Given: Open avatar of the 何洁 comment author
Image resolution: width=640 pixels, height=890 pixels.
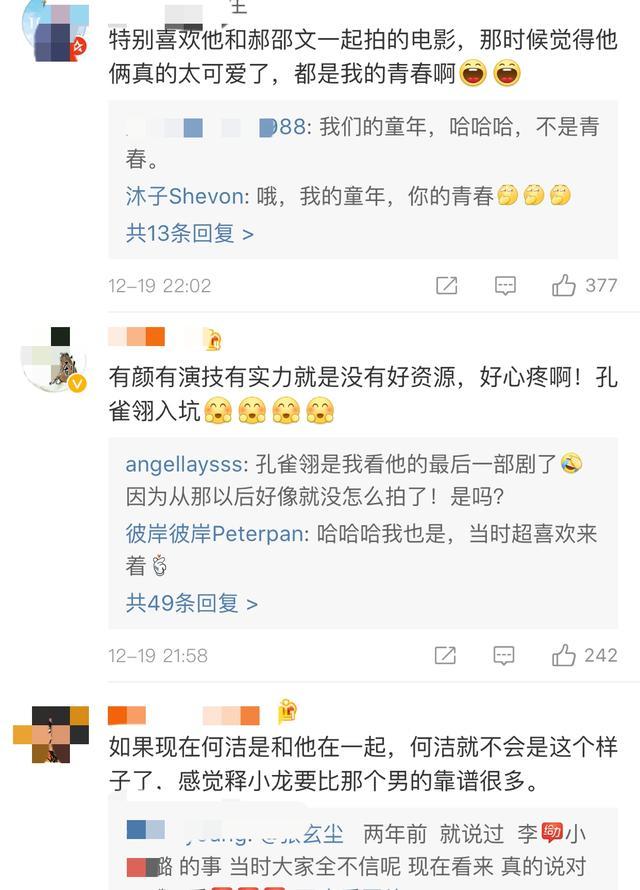Looking at the screenshot, I should (52, 735).
